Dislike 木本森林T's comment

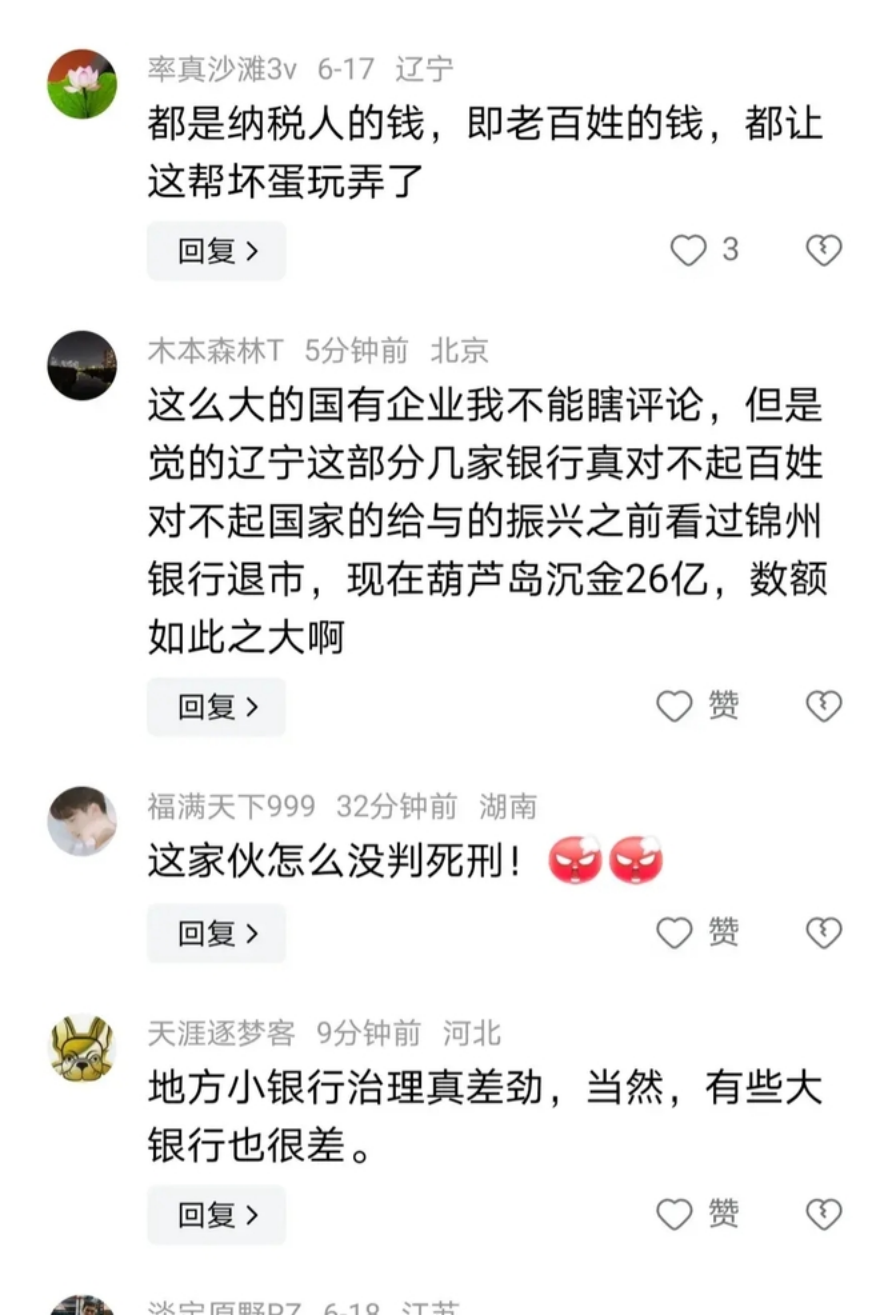coord(824,707)
